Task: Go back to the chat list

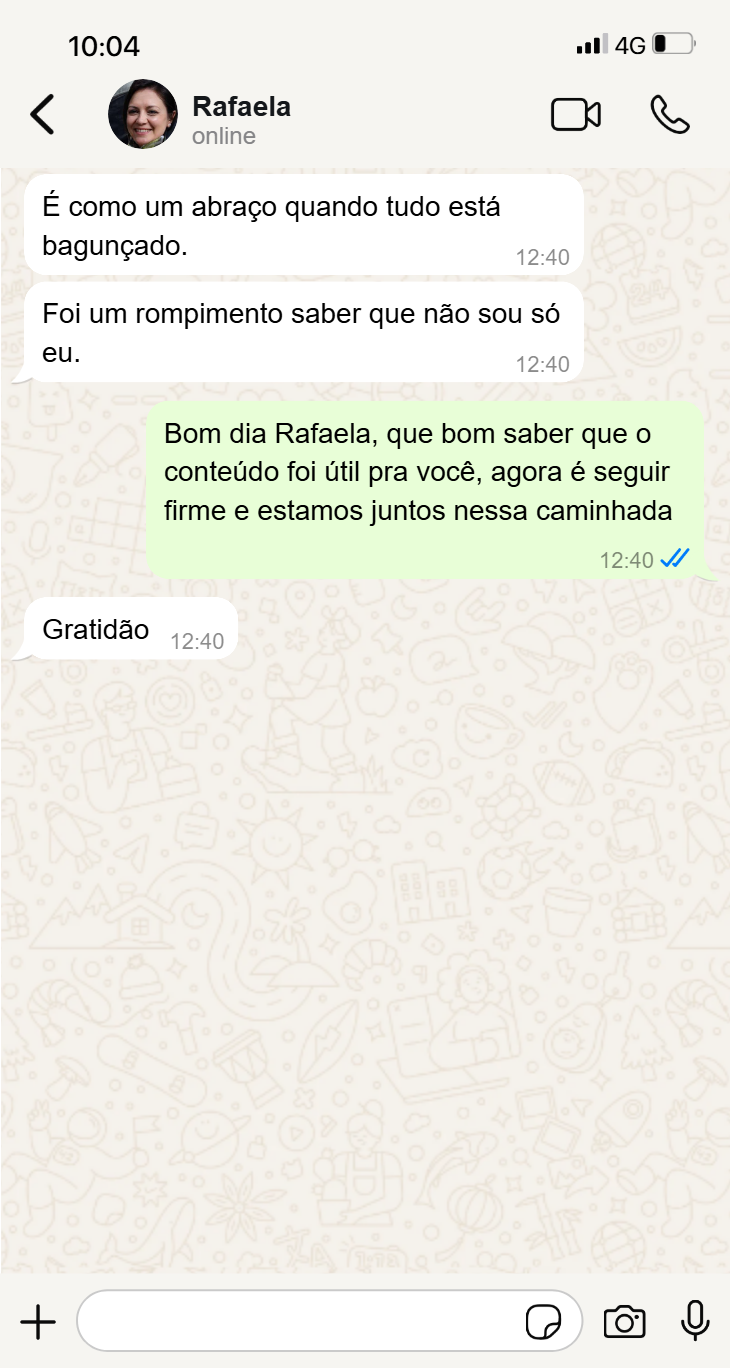Action: [x=42, y=114]
